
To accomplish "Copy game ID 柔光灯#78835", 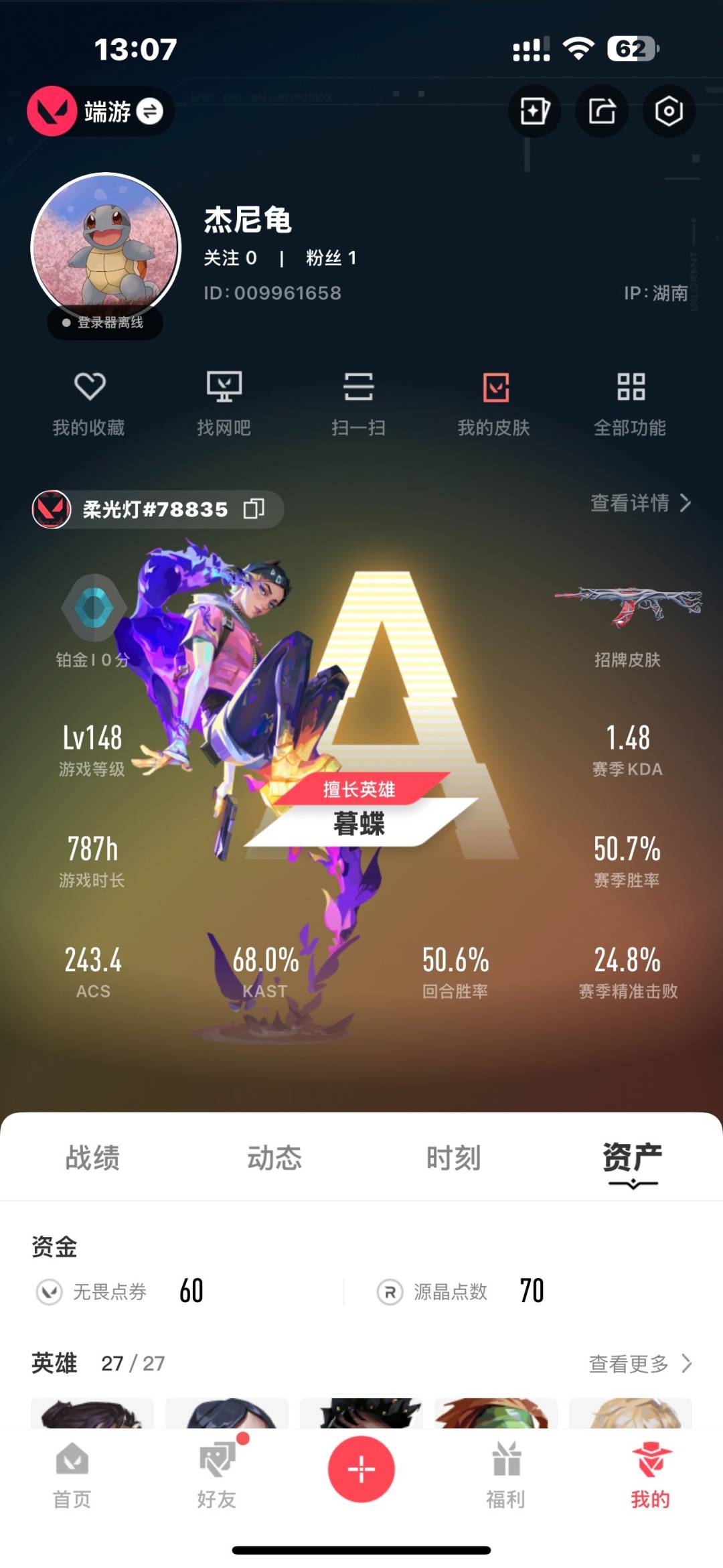I will click(x=254, y=509).
